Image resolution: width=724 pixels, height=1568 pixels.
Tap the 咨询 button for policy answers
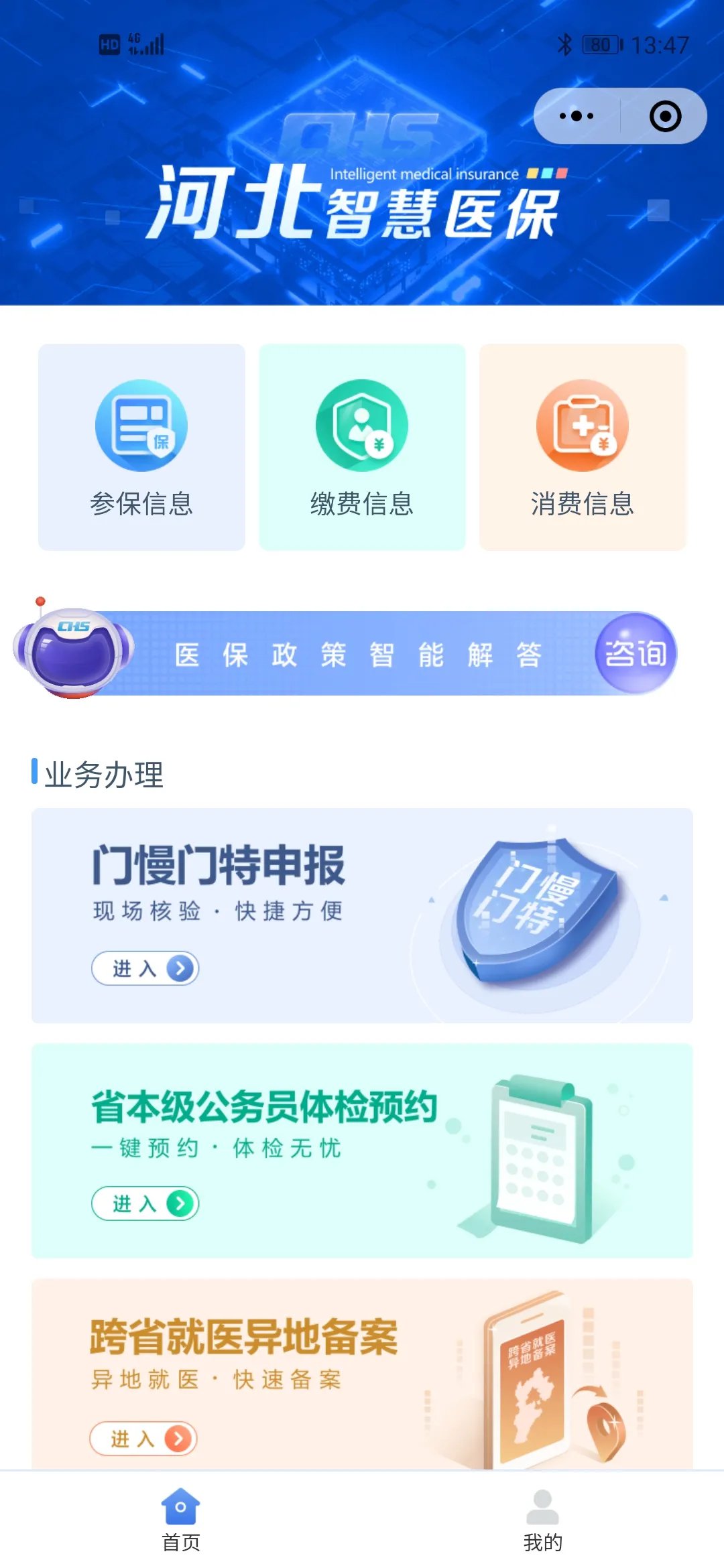(x=636, y=653)
